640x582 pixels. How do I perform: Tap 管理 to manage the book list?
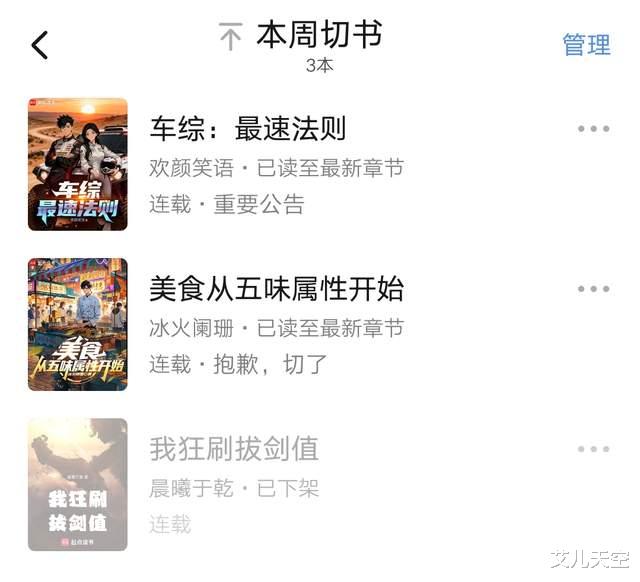click(x=586, y=45)
